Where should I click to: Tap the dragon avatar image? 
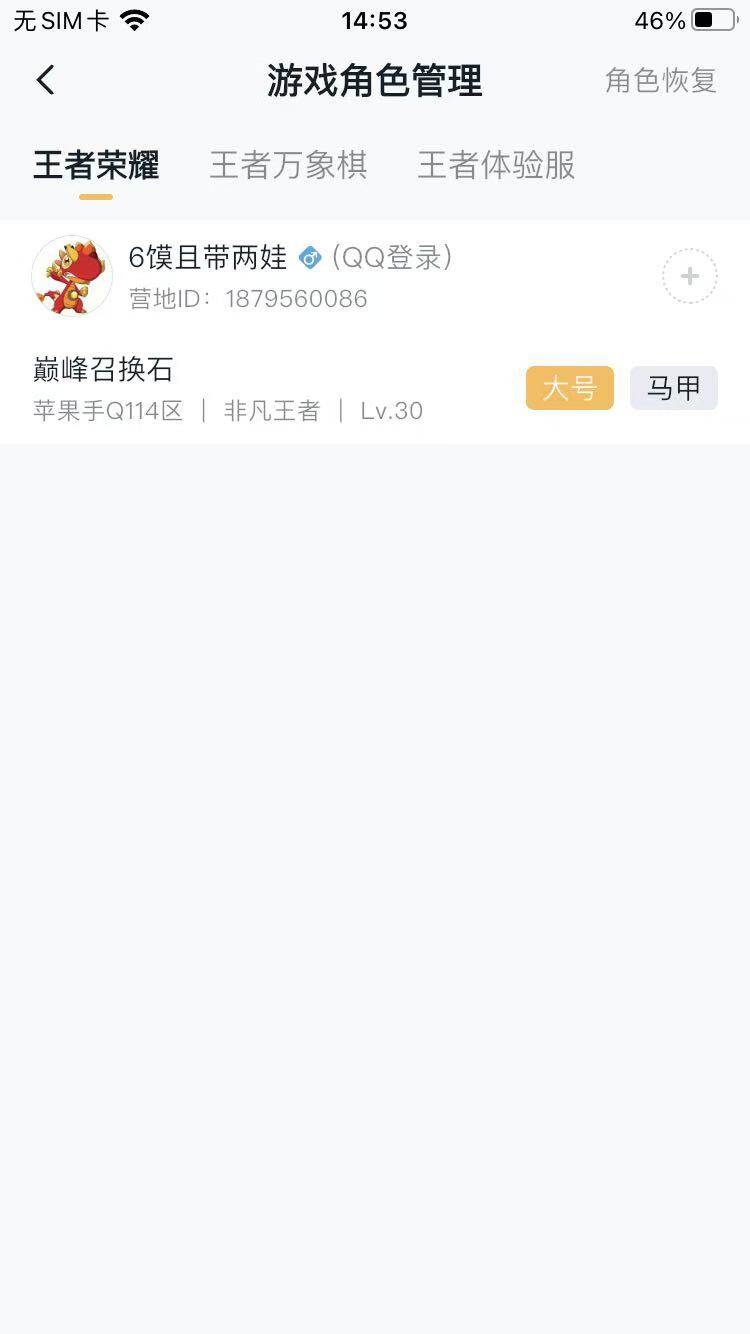click(x=71, y=276)
